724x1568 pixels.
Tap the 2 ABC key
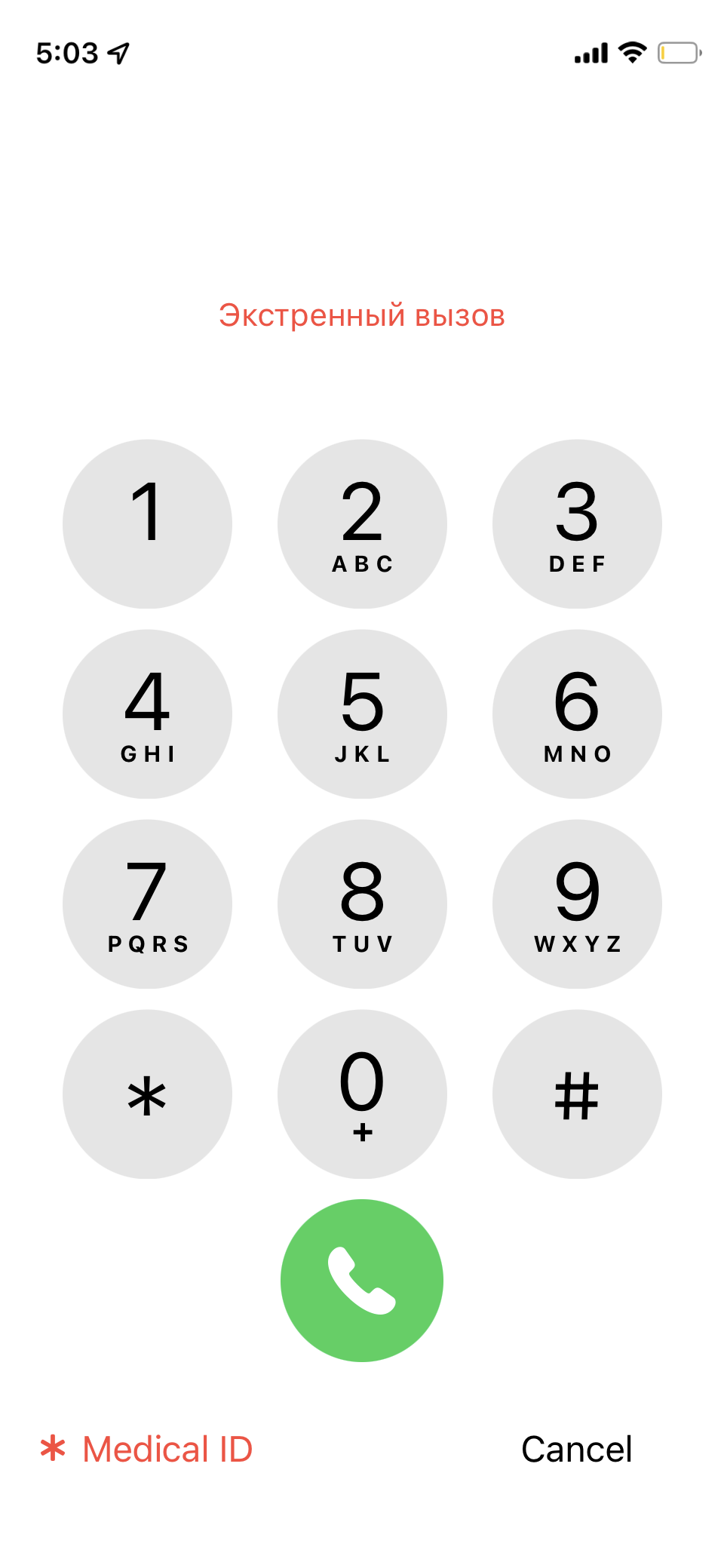pos(362,523)
